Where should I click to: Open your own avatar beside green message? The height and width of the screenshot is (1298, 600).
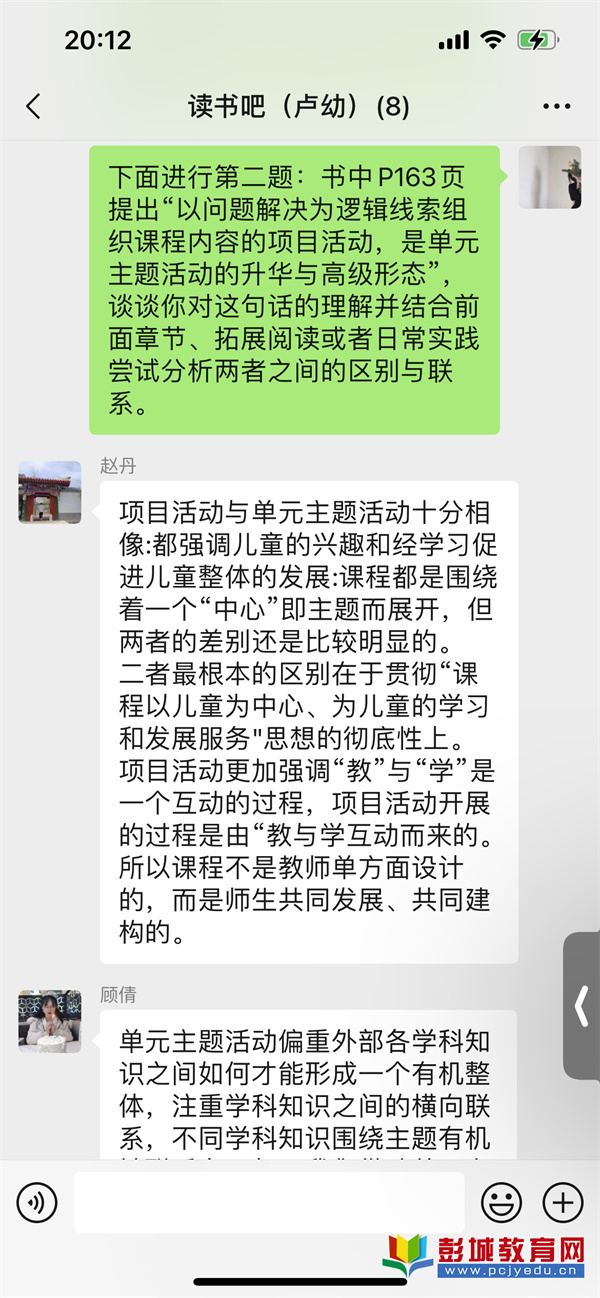point(550,177)
